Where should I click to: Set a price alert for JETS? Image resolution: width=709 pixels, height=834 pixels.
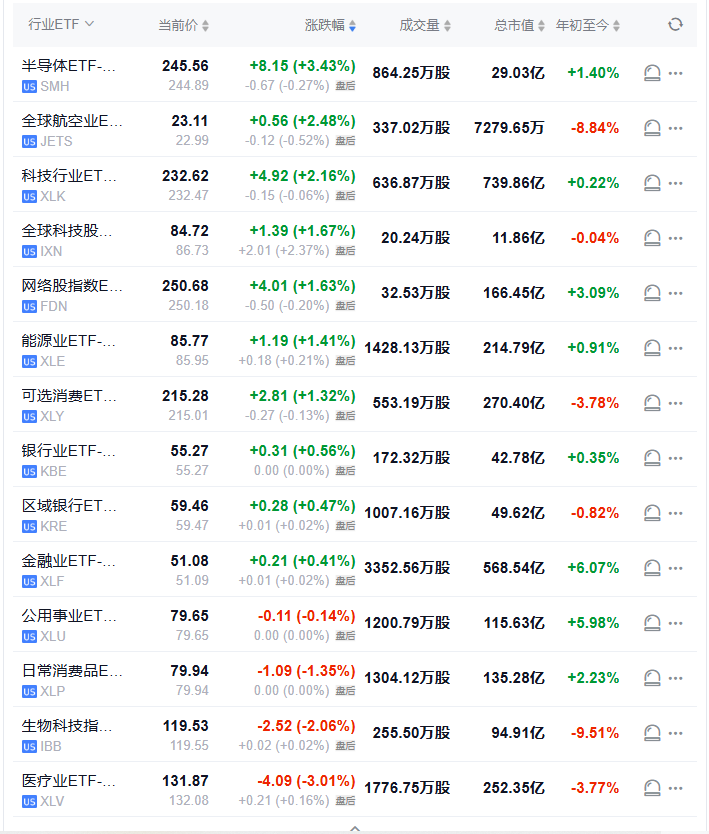[652, 128]
